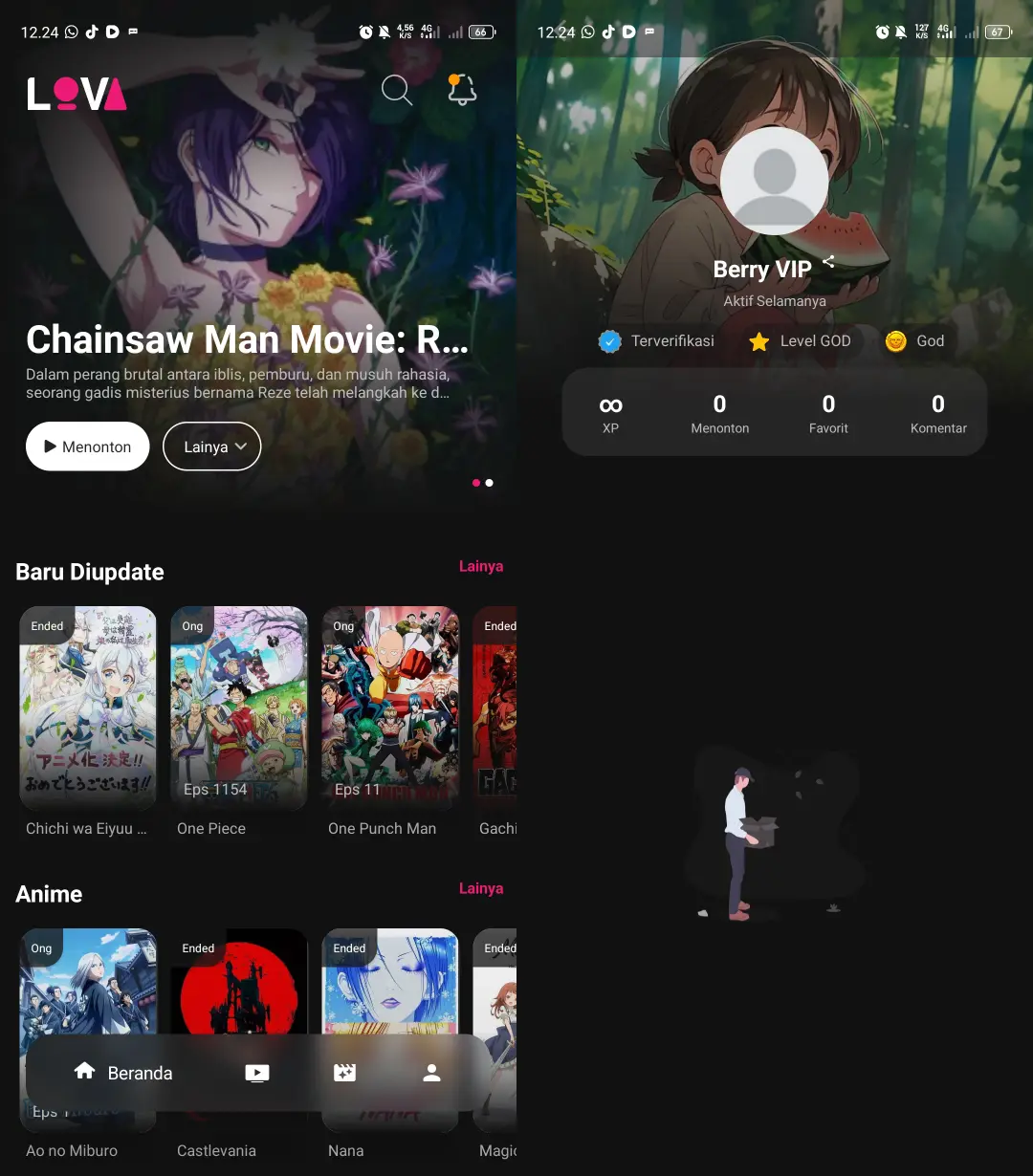Tap the LOVA logo
Screen dimensions: 1033x1176
[x=77, y=93]
